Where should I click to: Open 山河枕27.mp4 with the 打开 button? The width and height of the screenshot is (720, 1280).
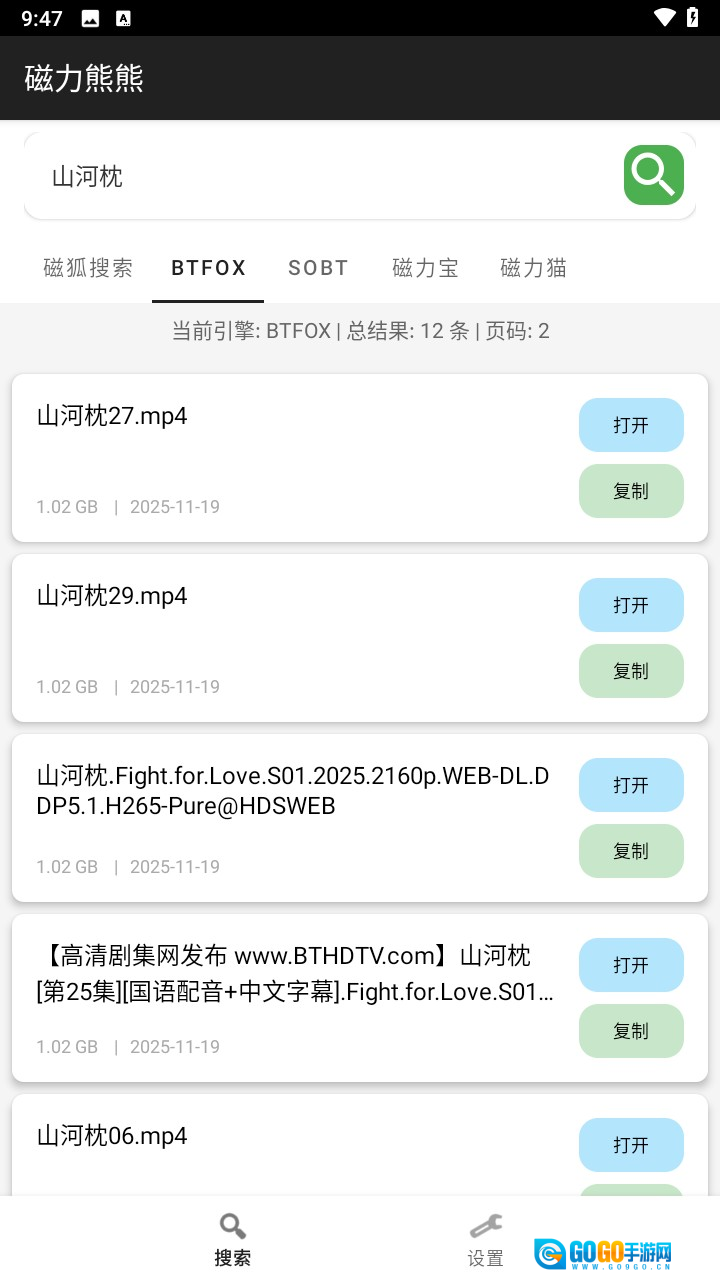(631, 425)
